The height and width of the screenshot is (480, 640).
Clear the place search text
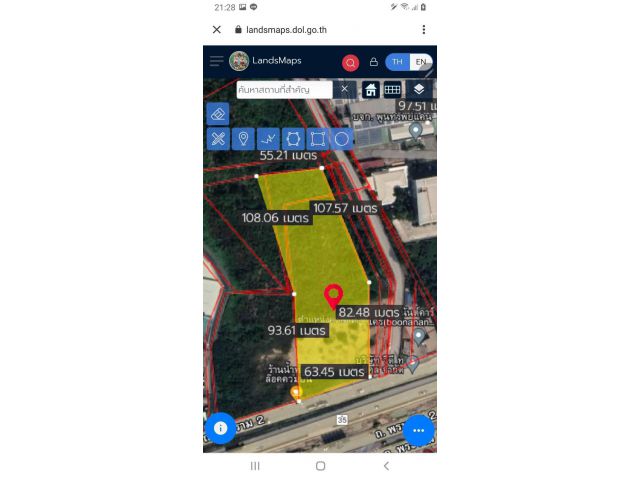click(x=344, y=89)
